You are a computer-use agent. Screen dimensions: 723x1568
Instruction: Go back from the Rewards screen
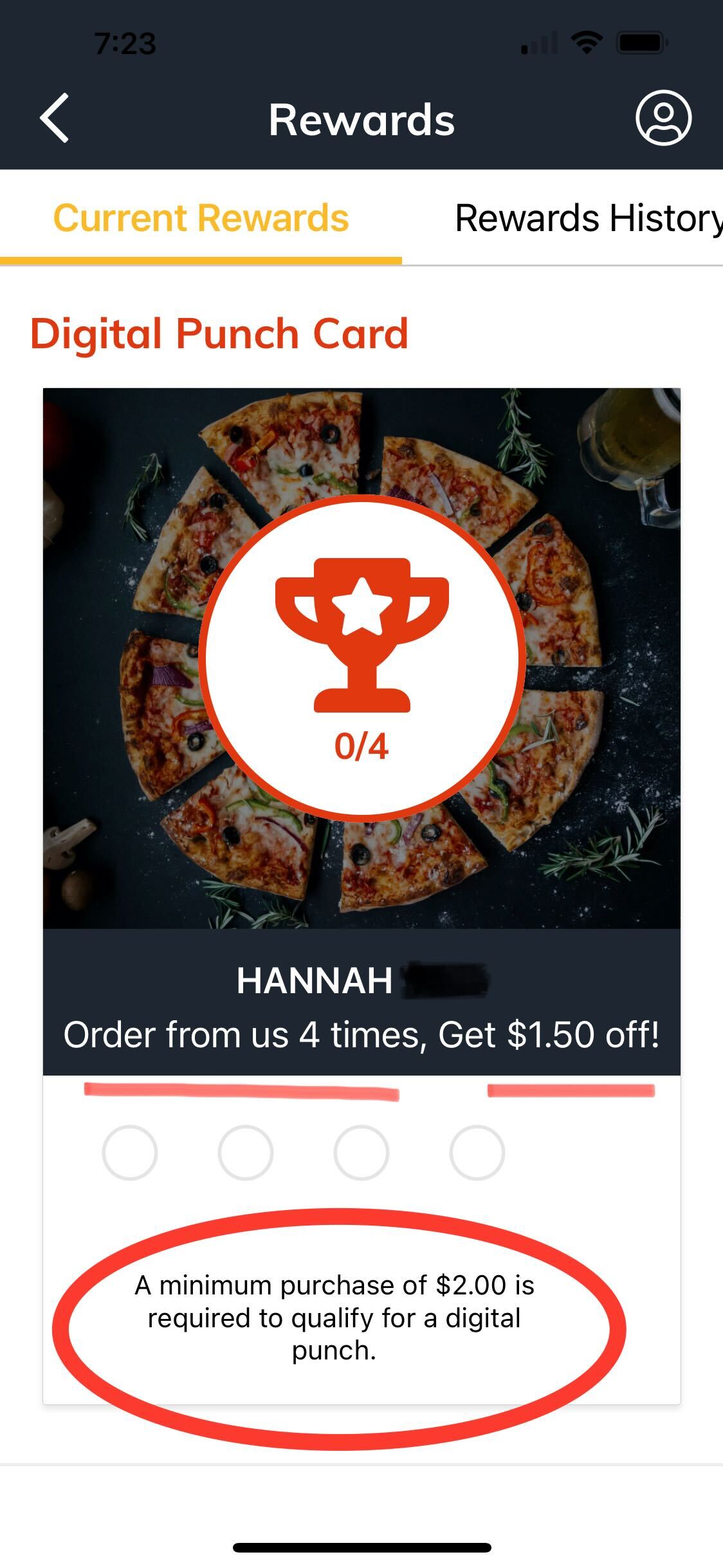pos(54,118)
